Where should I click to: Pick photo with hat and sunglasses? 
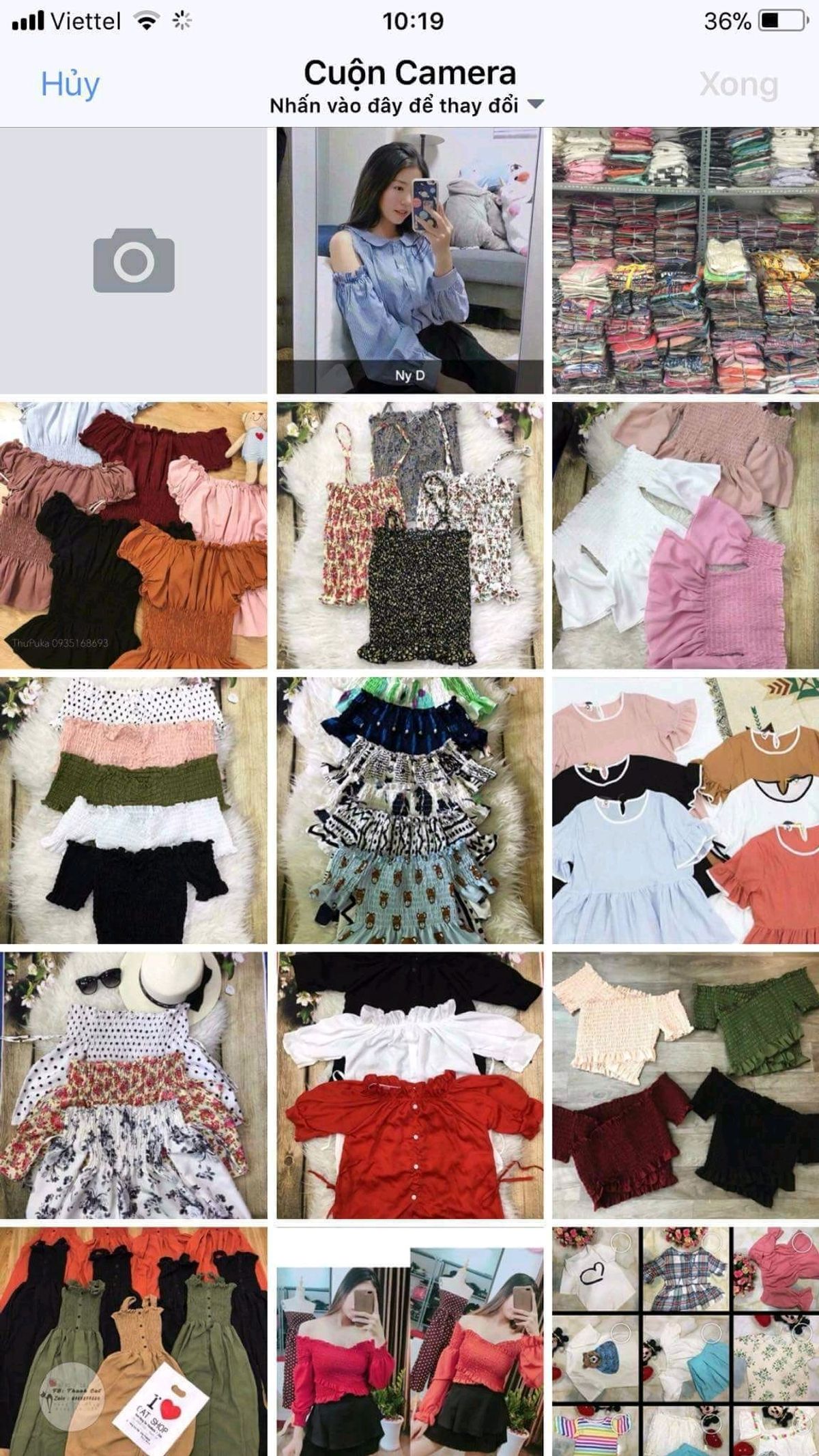[x=134, y=1085]
